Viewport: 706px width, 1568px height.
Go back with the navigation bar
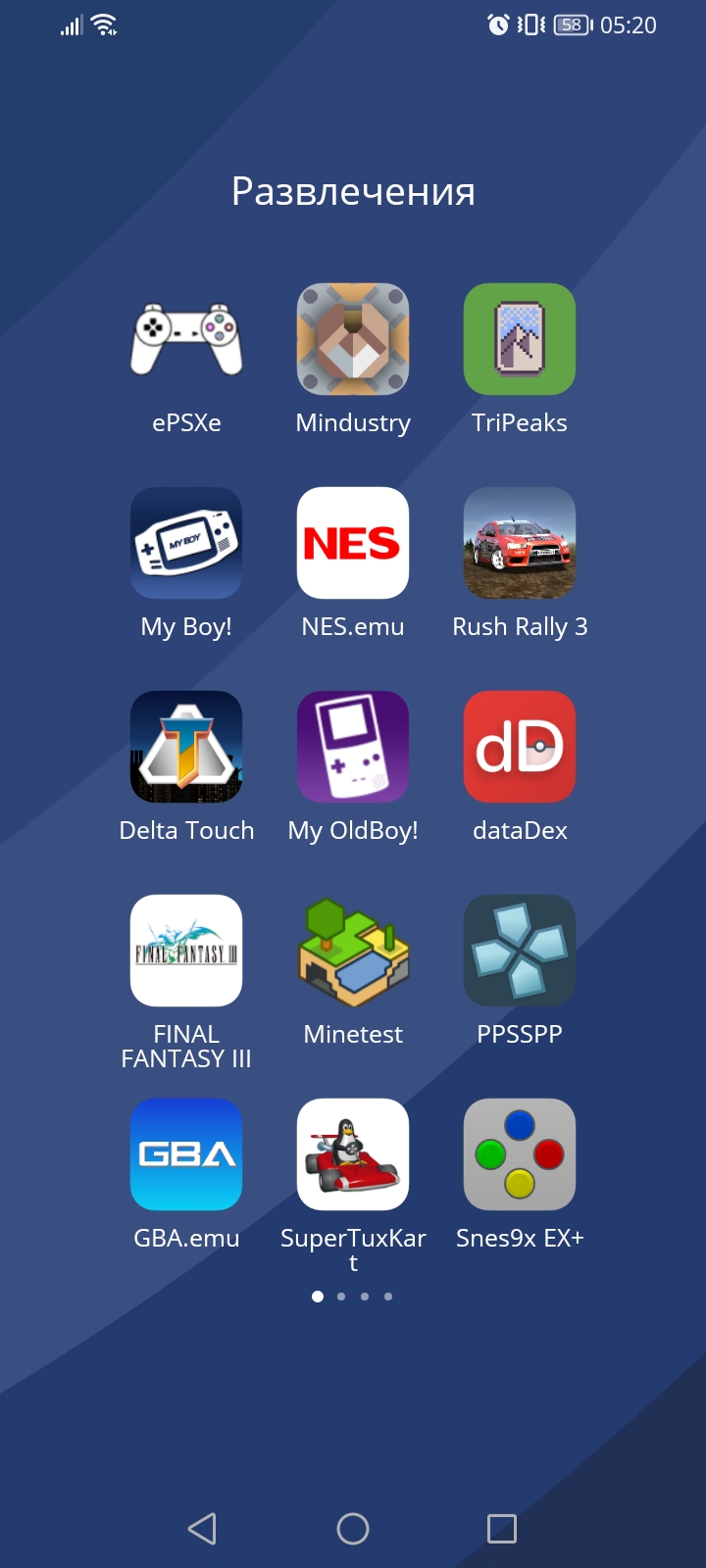pos(202,1529)
